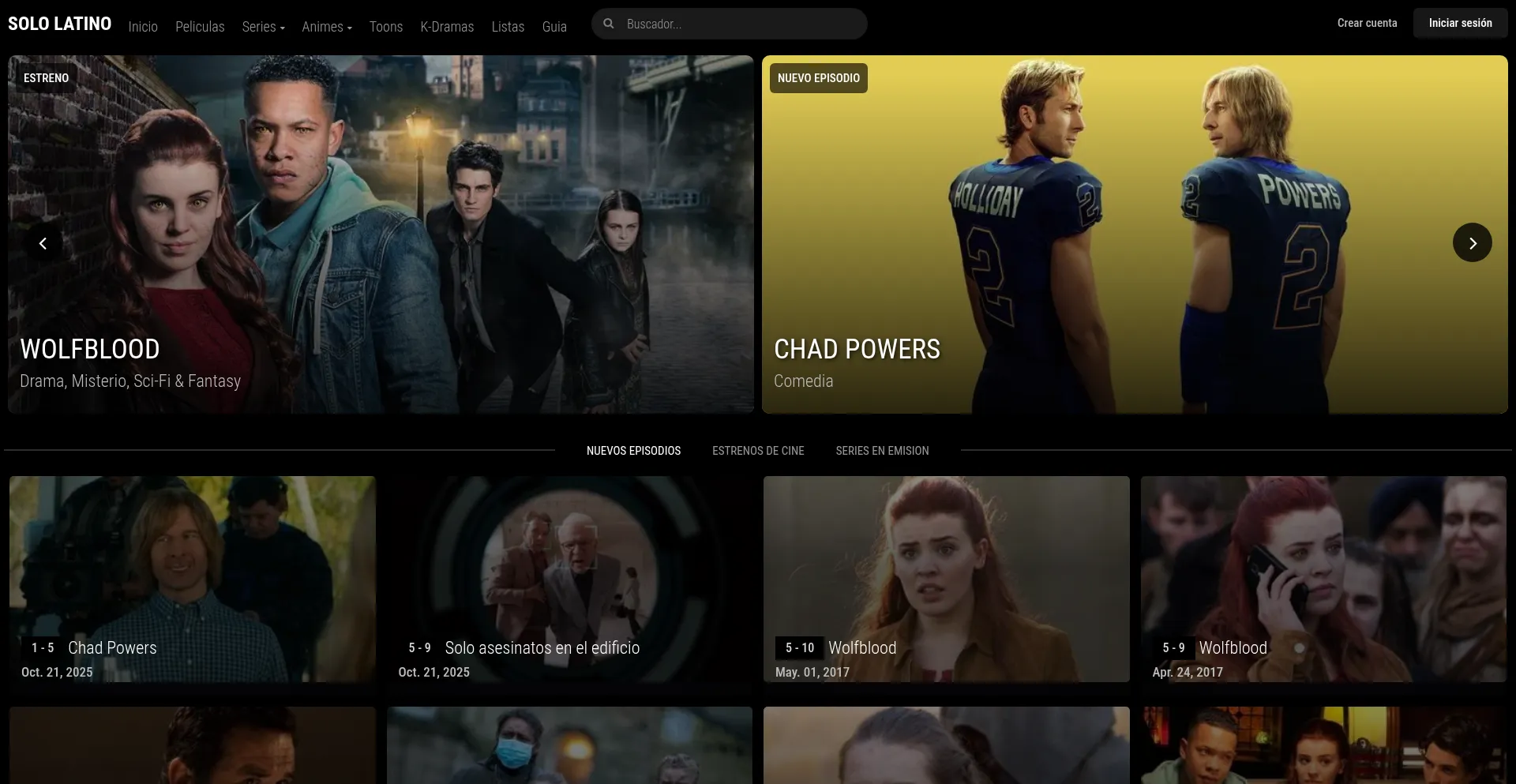Tap the Iniciar sesión button
This screenshot has width=1516, height=784.
point(1460,24)
